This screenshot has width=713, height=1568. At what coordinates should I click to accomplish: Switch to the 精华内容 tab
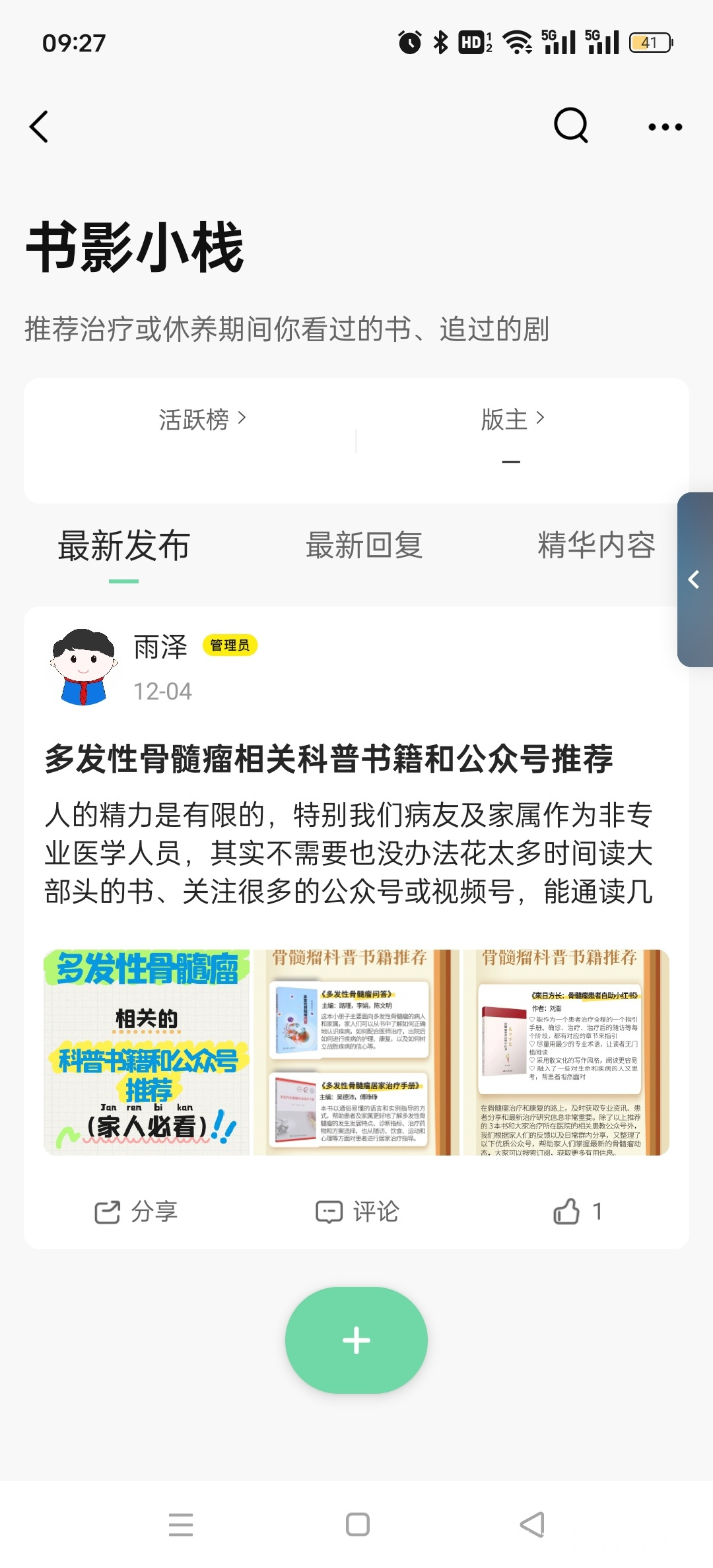pos(596,546)
